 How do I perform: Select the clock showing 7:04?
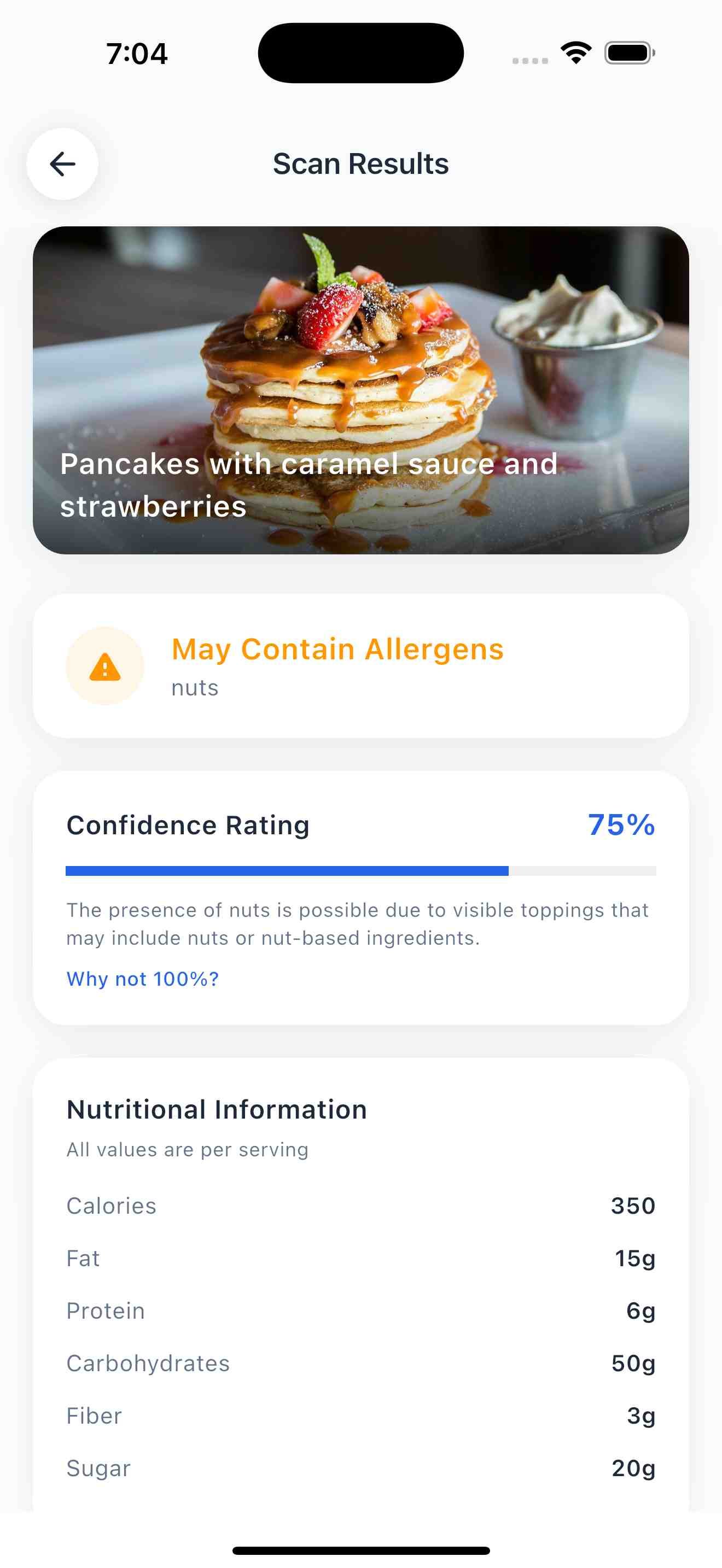[x=135, y=54]
